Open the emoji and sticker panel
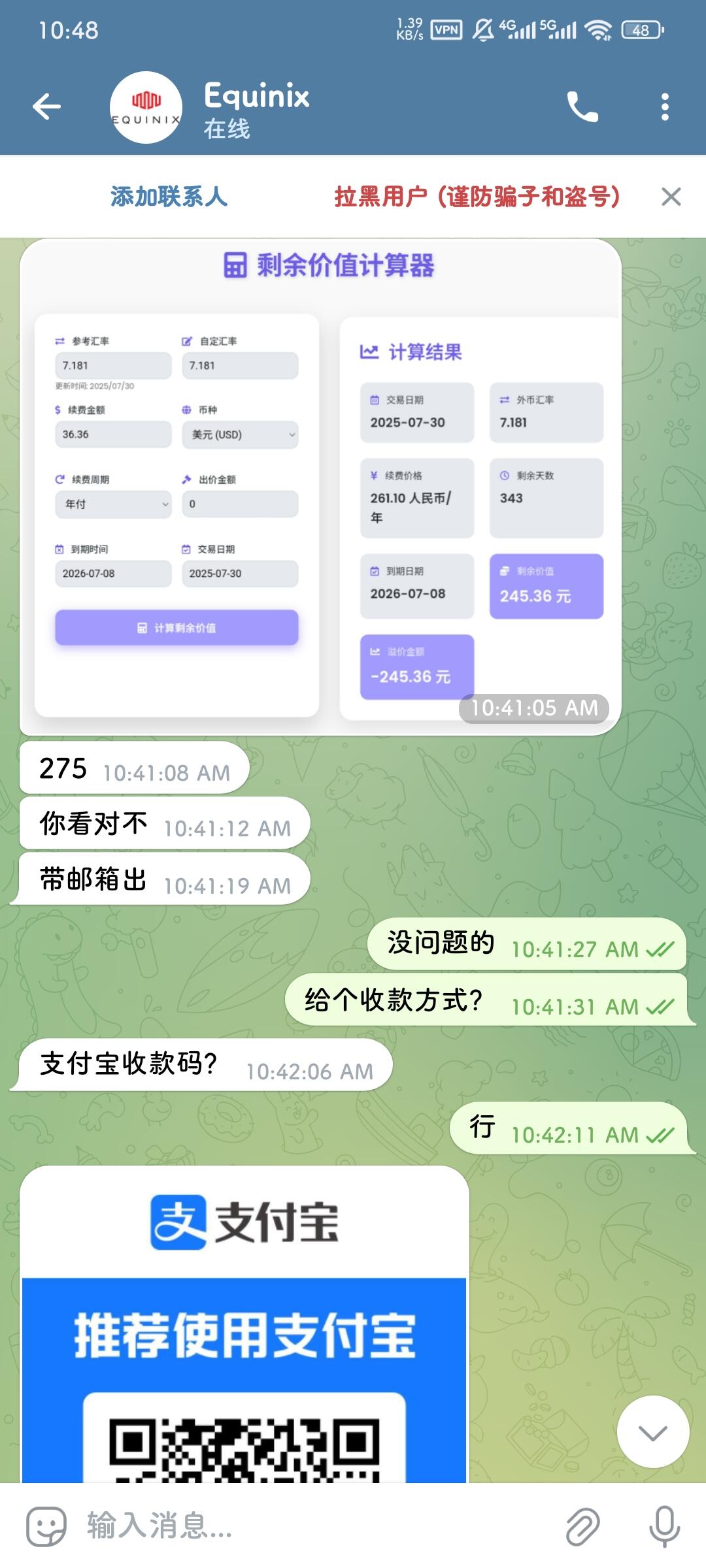Screen dimensions: 706x1568 point(46,1526)
